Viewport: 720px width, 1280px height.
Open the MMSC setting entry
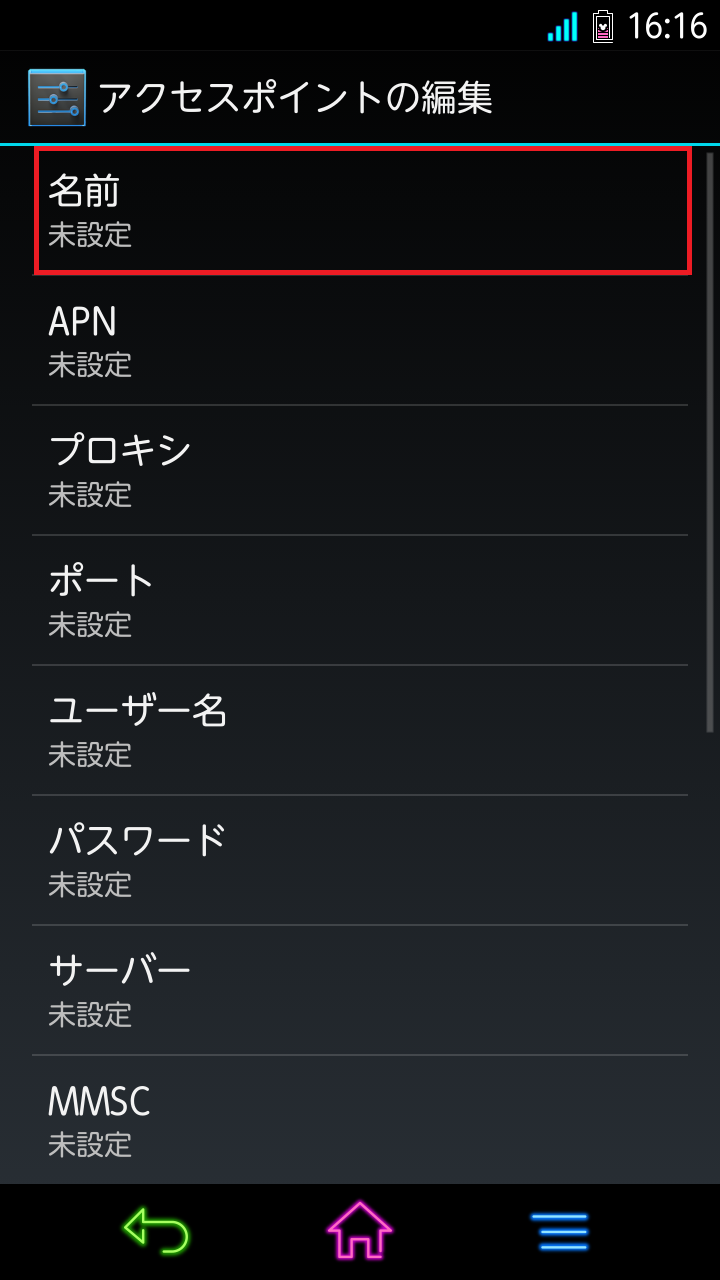tap(360, 1120)
